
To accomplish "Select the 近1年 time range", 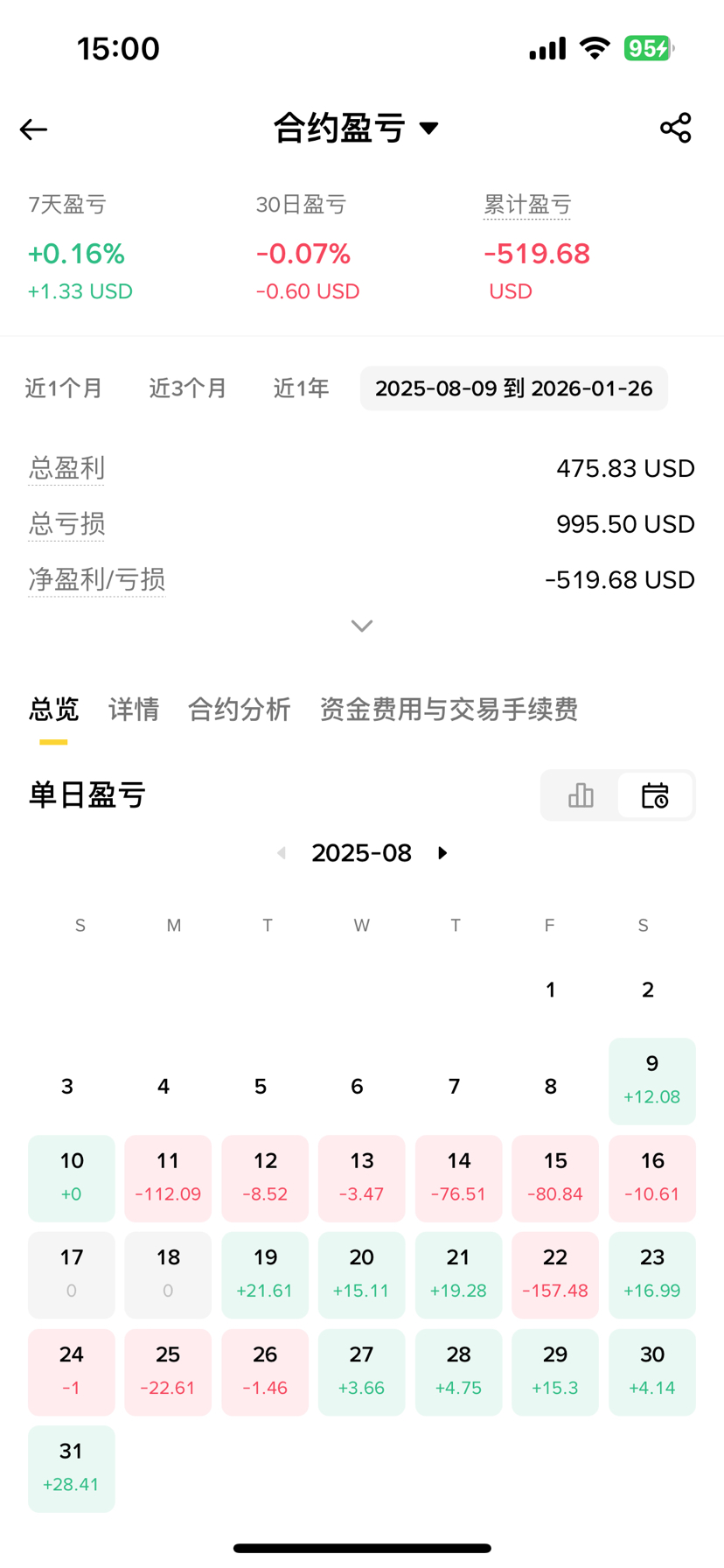I will click(x=301, y=388).
